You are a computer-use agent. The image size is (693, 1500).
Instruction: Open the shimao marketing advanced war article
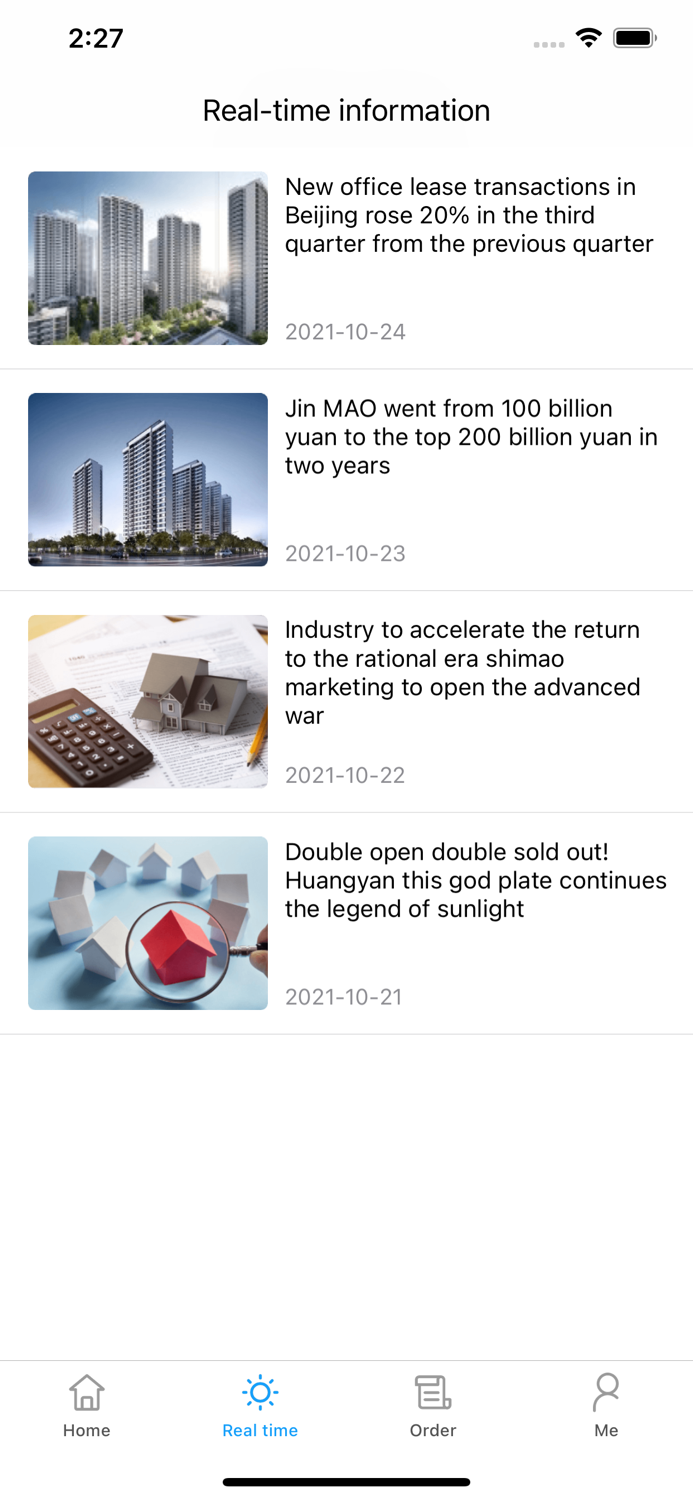tap(462, 672)
